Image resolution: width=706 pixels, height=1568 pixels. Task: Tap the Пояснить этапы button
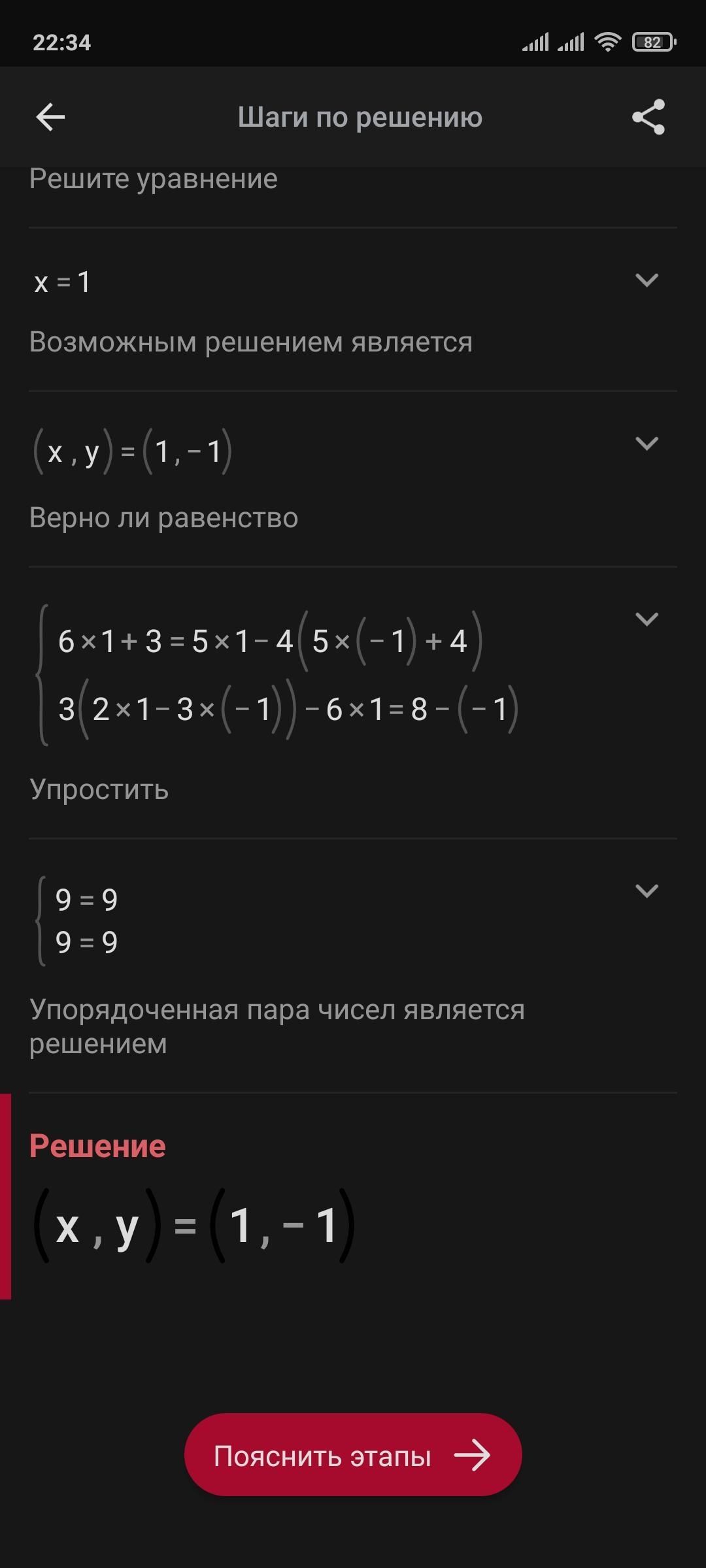pos(353,1456)
